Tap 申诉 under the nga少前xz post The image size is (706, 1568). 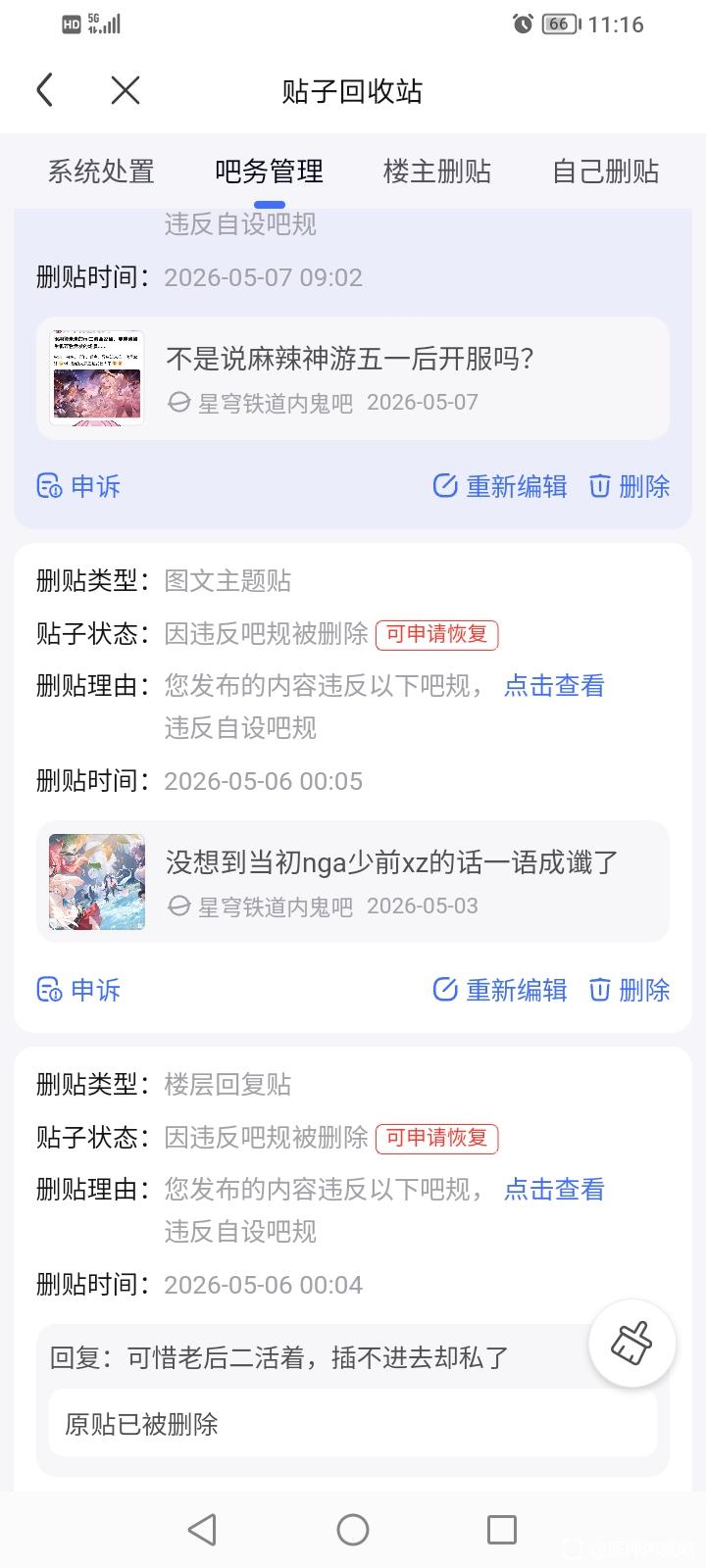tap(78, 990)
